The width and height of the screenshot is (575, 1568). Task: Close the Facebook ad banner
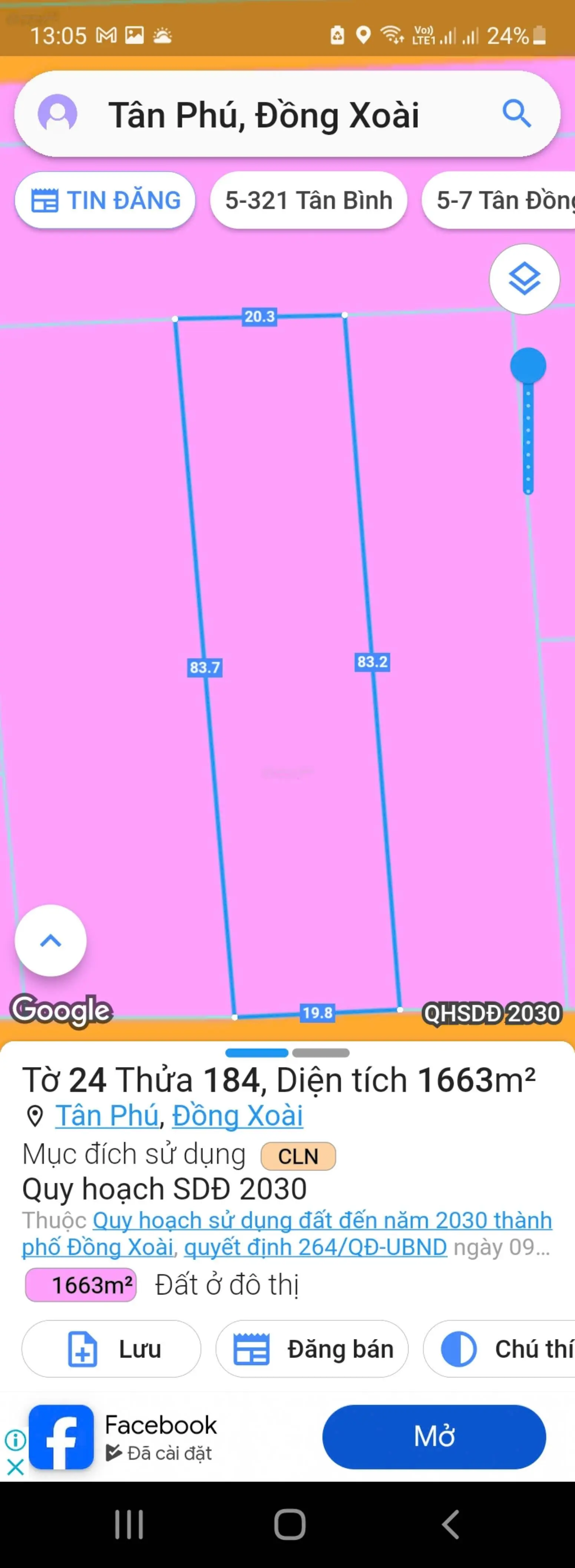(x=14, y=1467)
